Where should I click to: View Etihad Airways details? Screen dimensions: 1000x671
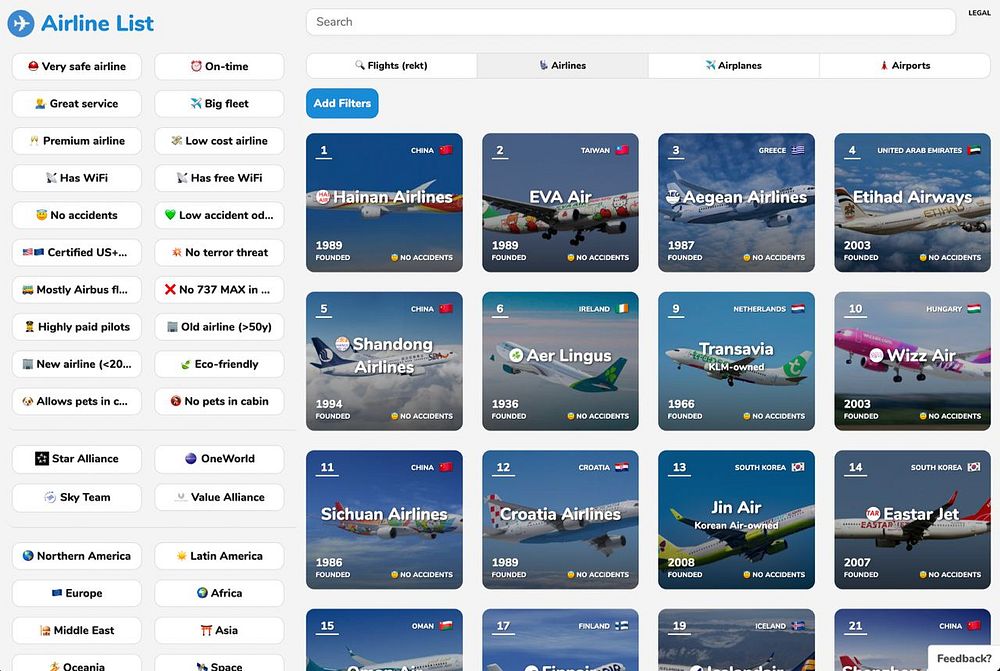[x=912, y=203]
